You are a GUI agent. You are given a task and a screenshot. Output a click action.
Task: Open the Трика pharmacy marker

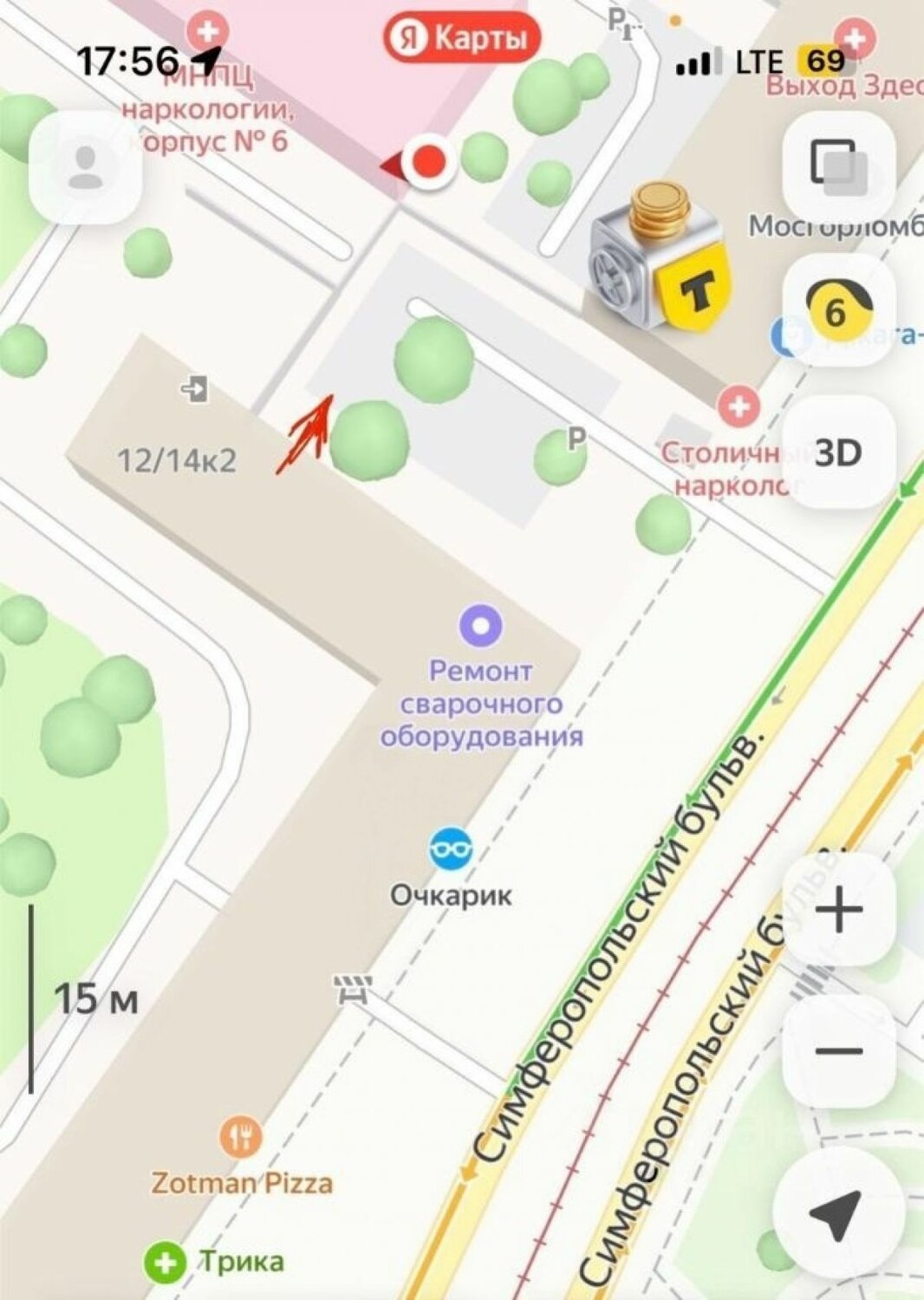click(165, 1262)
